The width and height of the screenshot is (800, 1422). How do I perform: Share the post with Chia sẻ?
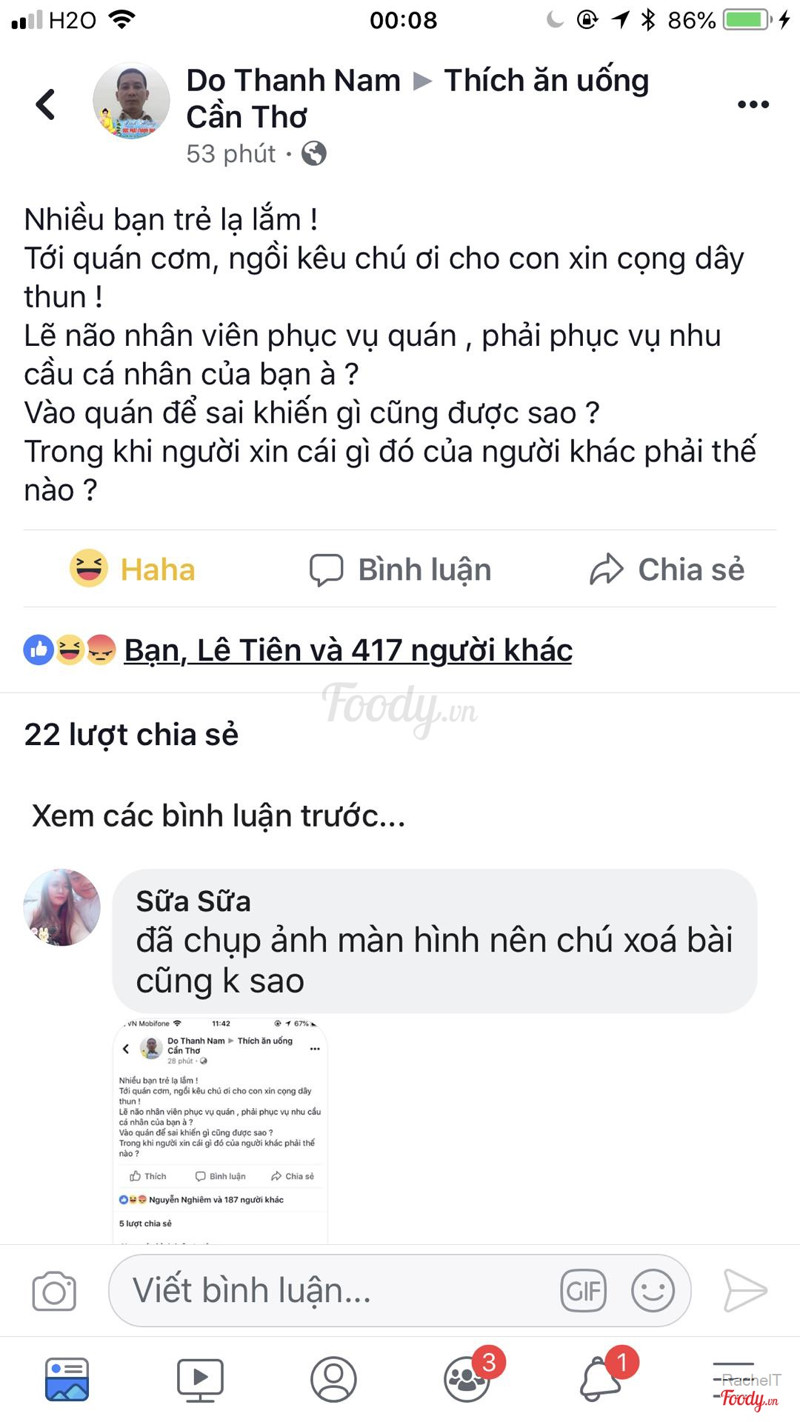(x=667, y=569)
